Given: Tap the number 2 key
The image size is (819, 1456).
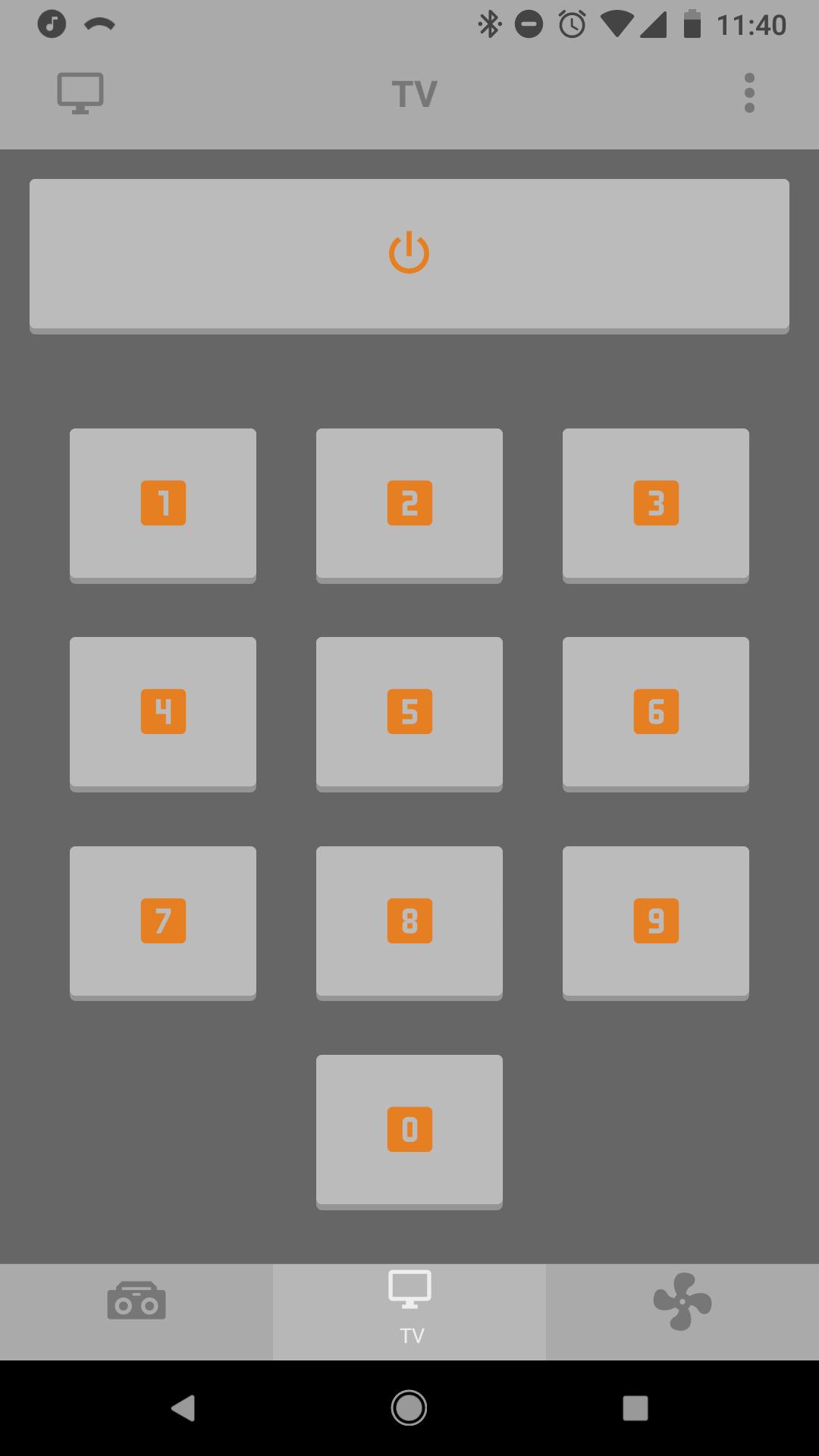Looking at the screenshot, I should 409,503.
